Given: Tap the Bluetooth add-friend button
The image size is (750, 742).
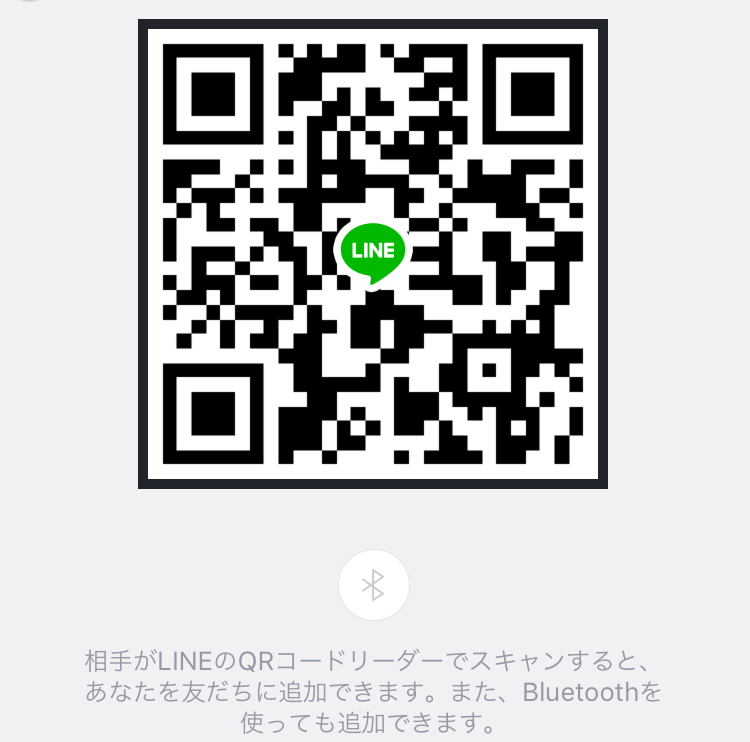Looking at the screenshot, I should pos(373,585).
